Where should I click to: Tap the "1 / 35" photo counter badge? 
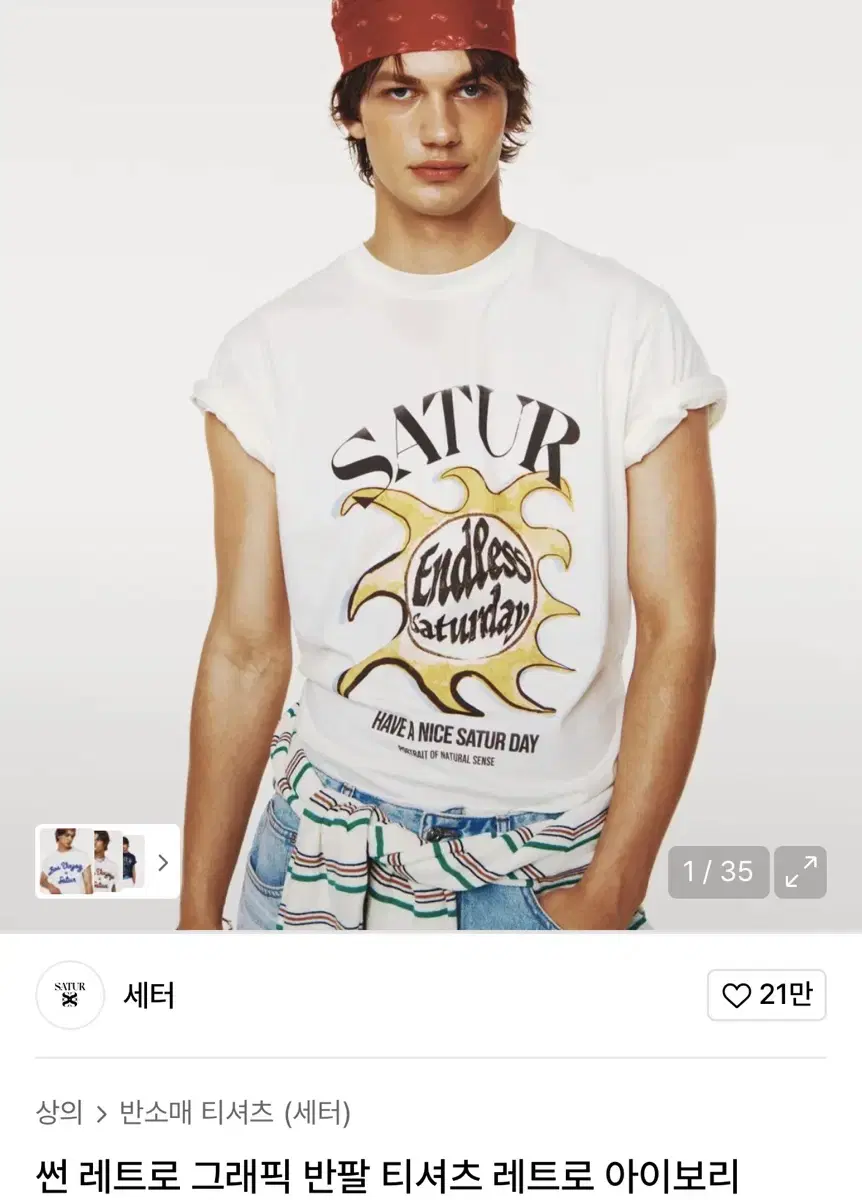[717, 872]
